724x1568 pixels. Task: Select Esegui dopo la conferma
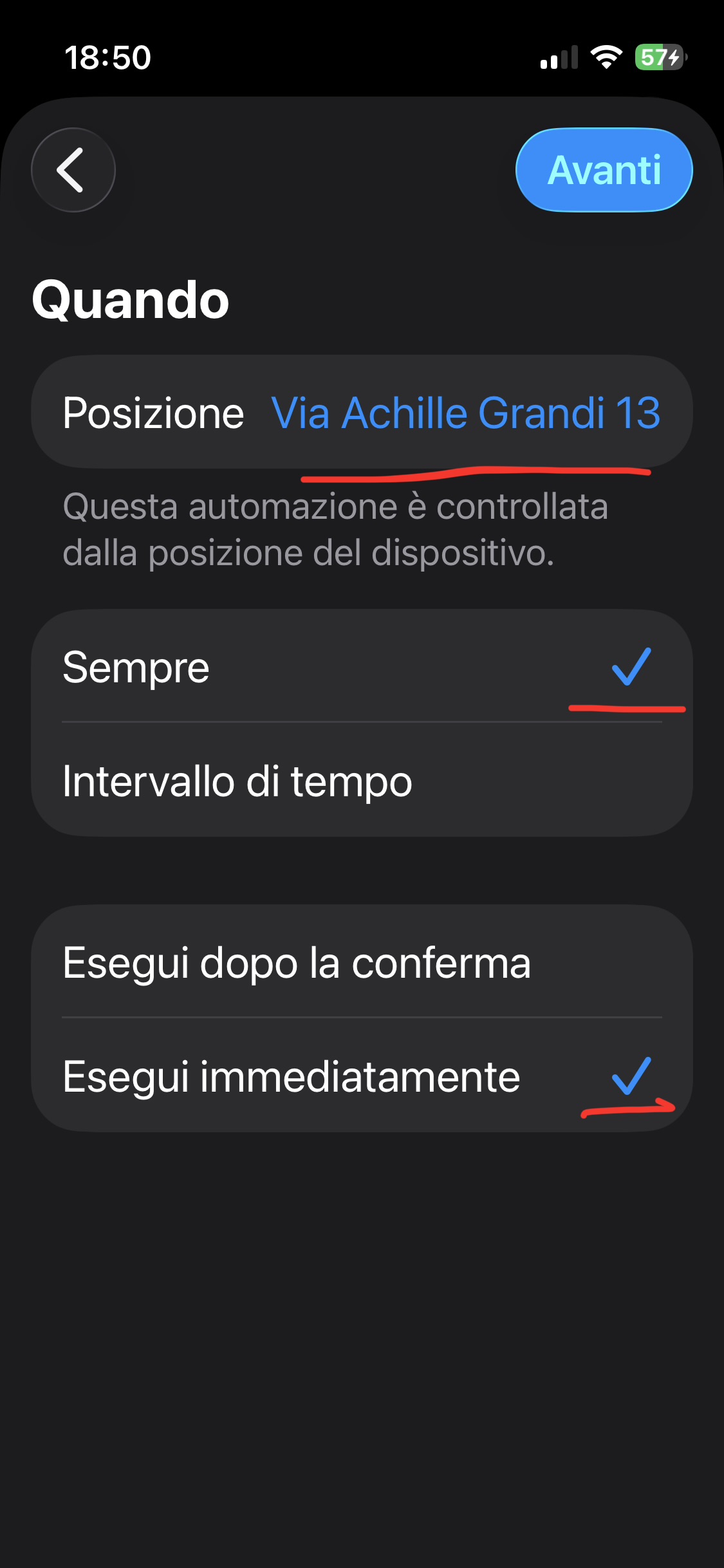point(362,963)
